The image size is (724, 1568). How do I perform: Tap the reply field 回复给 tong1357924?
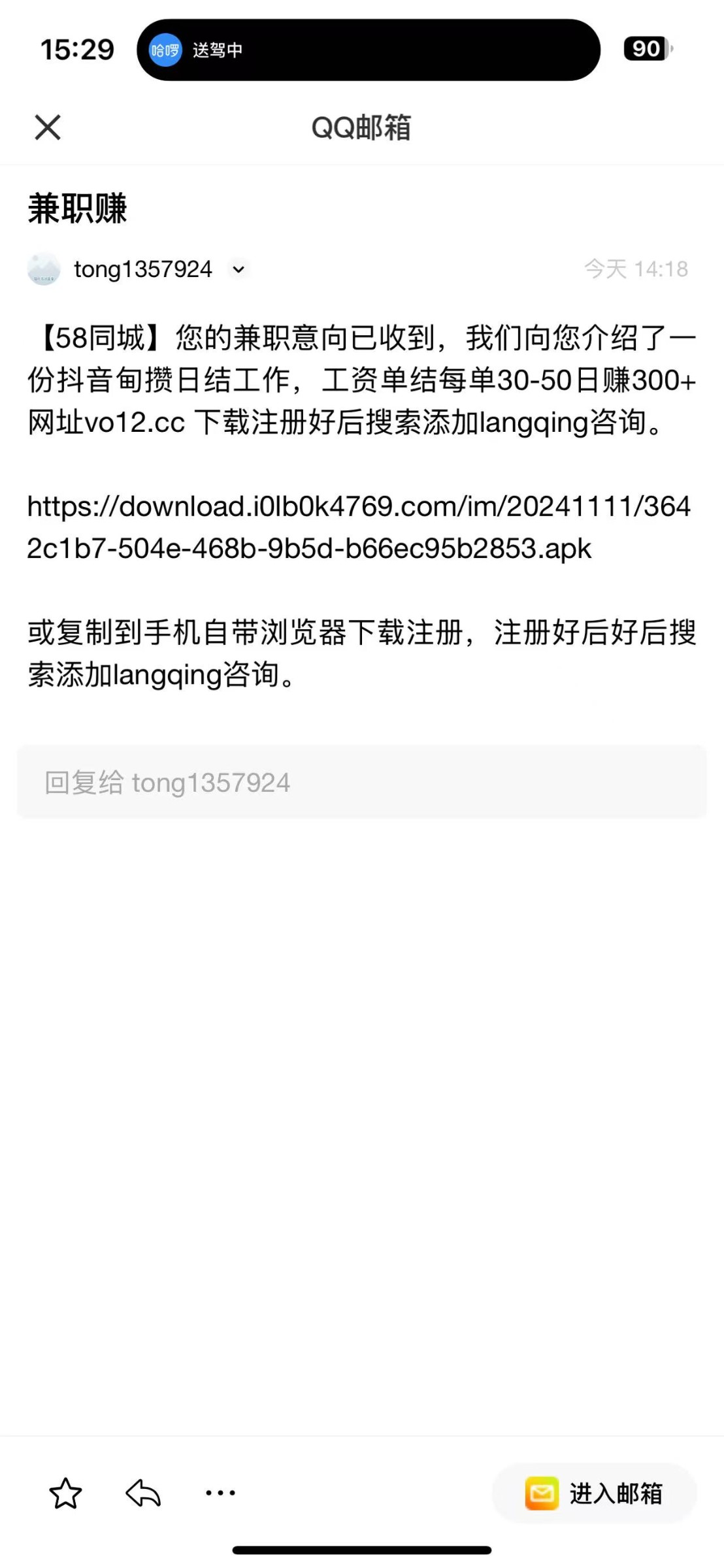362,783
